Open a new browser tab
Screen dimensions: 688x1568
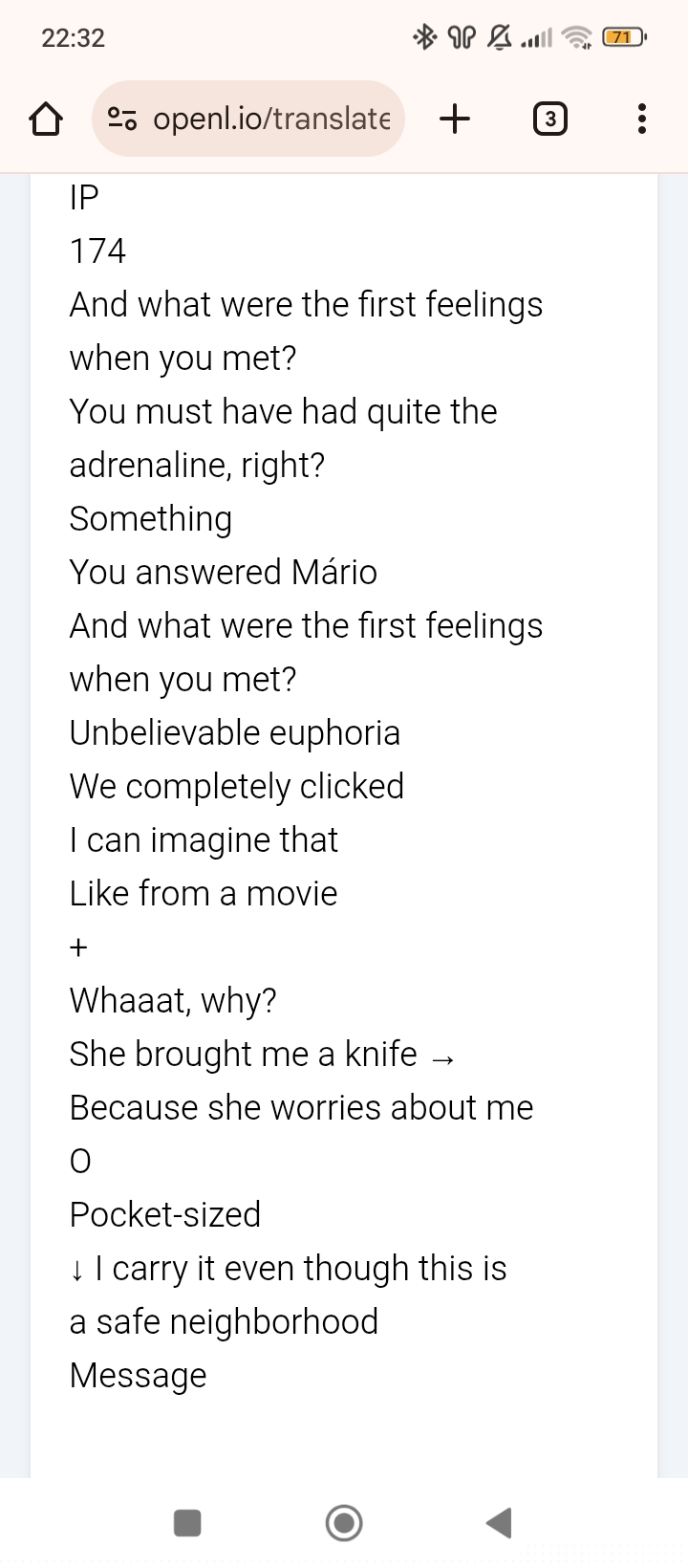click(x=455, y=119)
